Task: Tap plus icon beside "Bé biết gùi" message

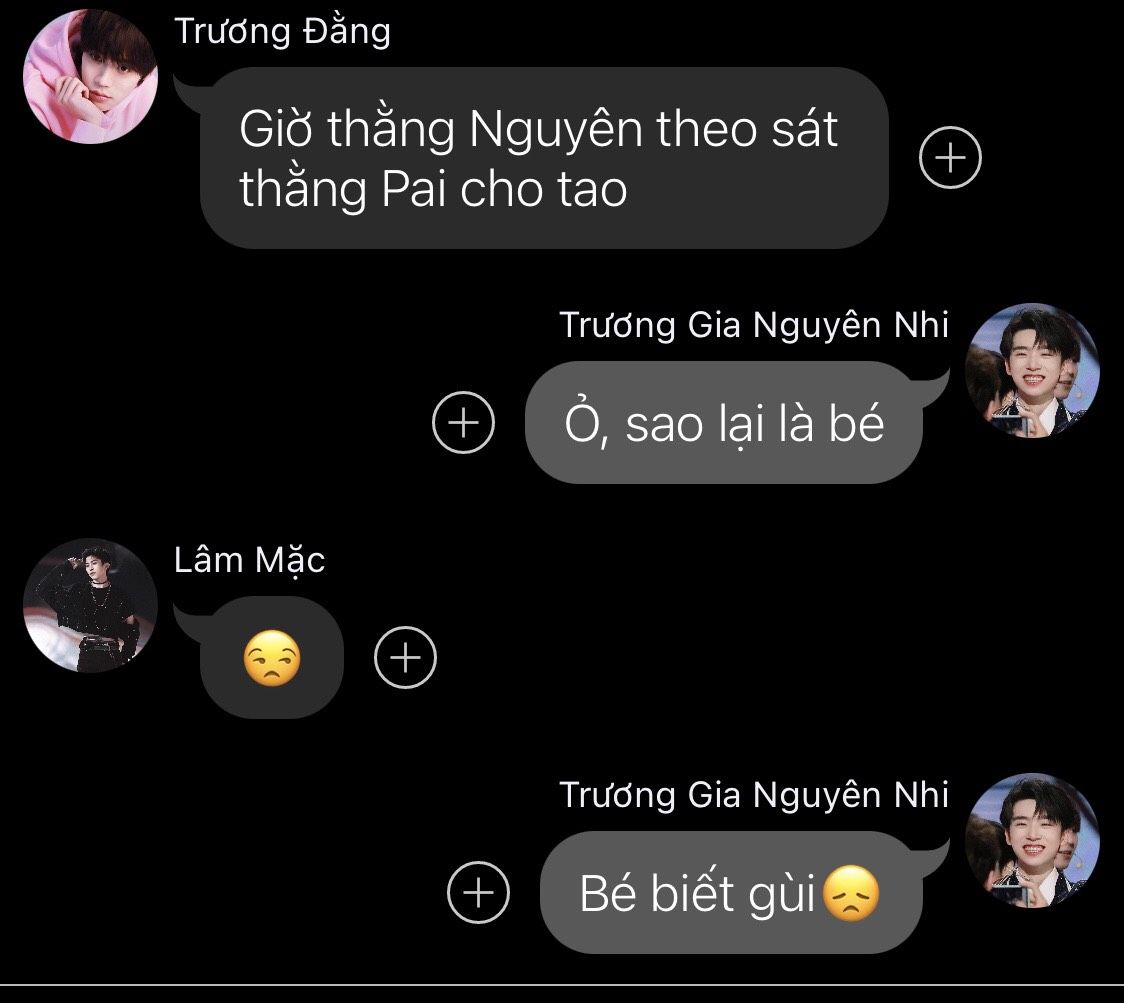Action: [478, 892]
